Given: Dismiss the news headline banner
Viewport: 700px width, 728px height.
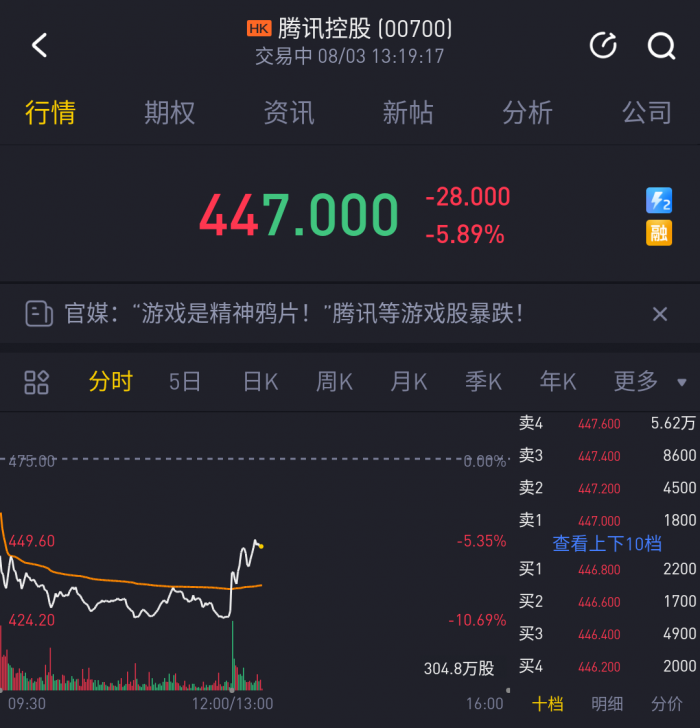Looking at the screenshot, I should click(659, 314).
